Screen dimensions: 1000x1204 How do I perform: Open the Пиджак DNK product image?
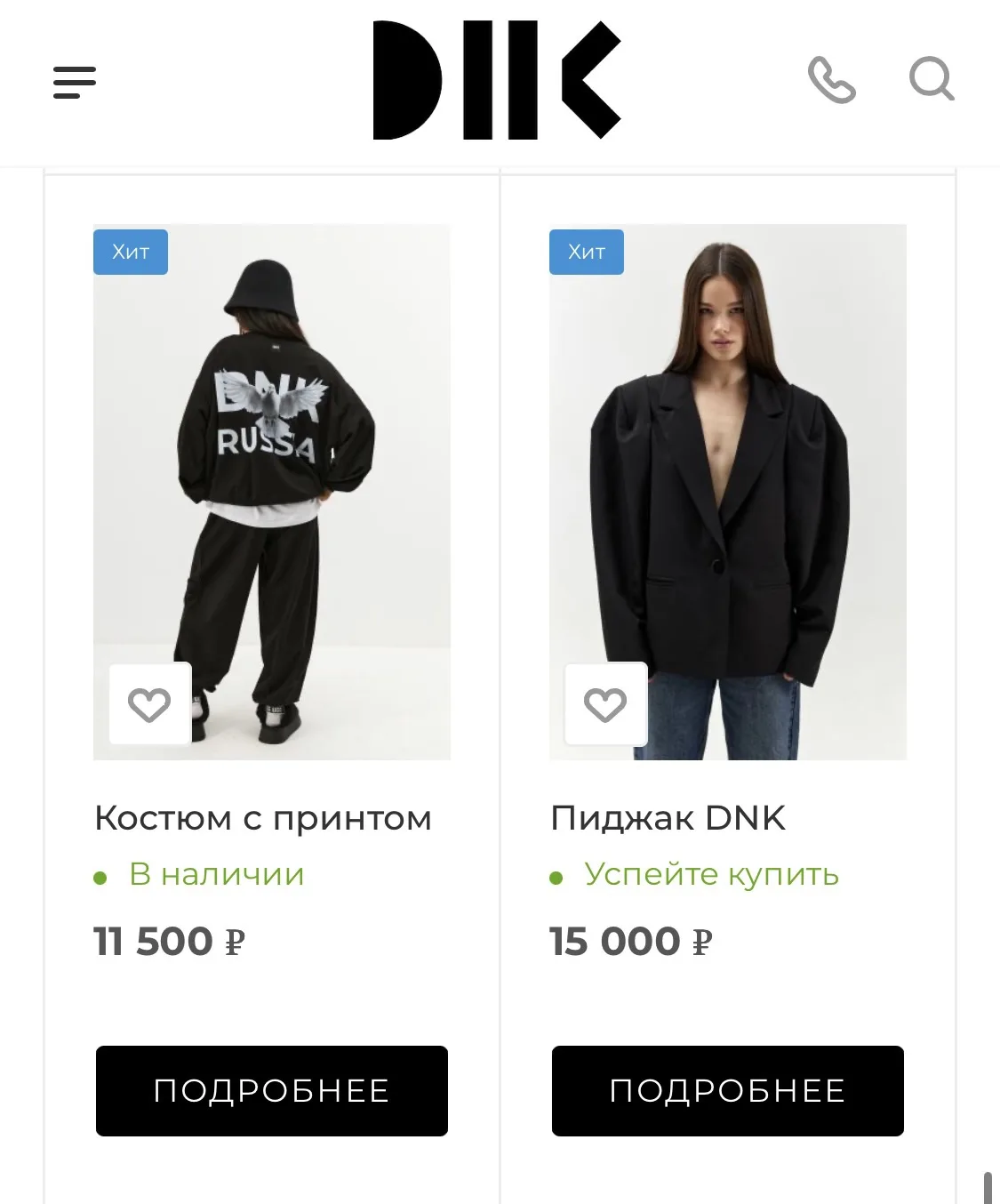click(728, 492)
